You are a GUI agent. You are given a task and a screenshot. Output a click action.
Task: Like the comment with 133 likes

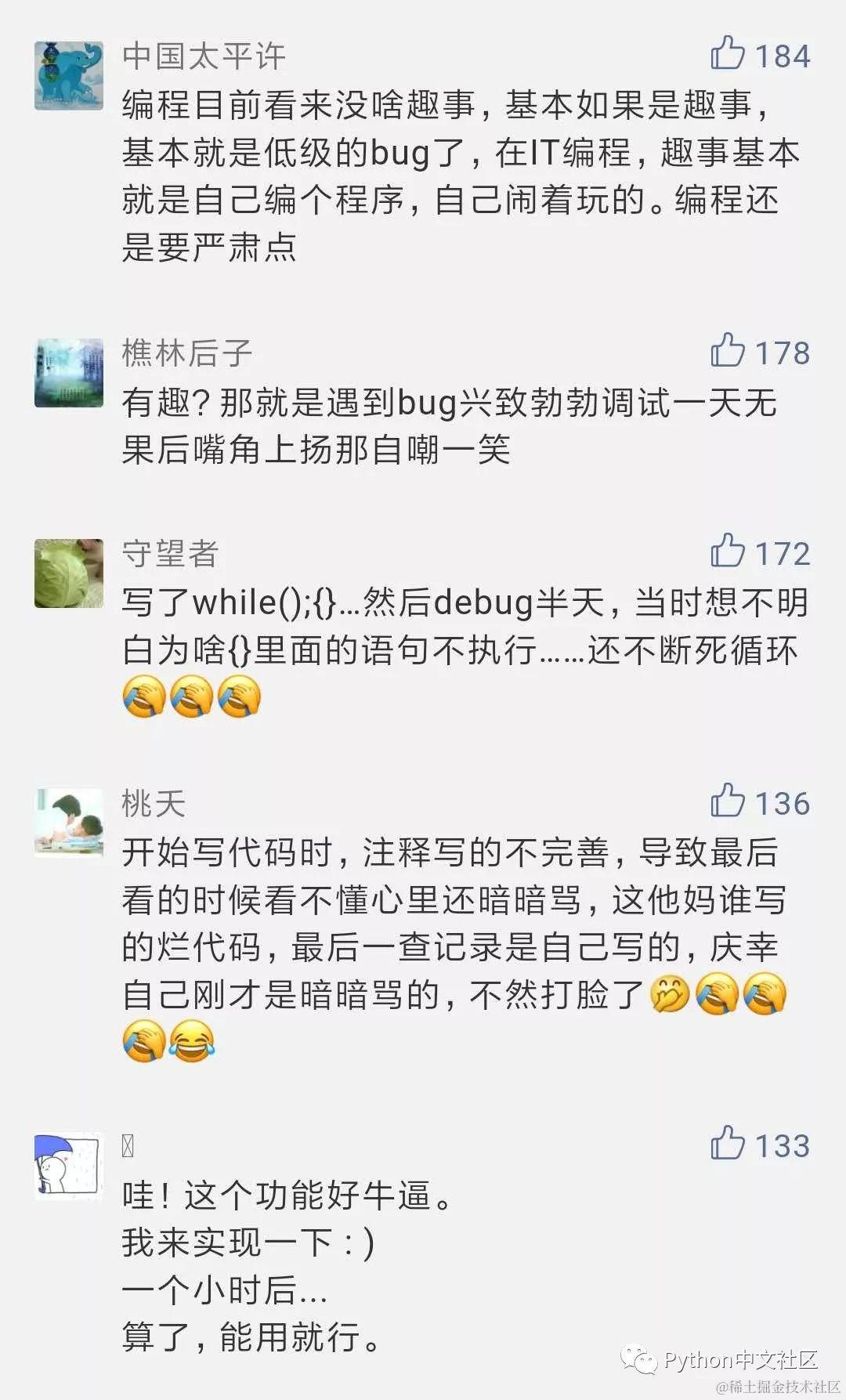click(x=728, y=1143)
